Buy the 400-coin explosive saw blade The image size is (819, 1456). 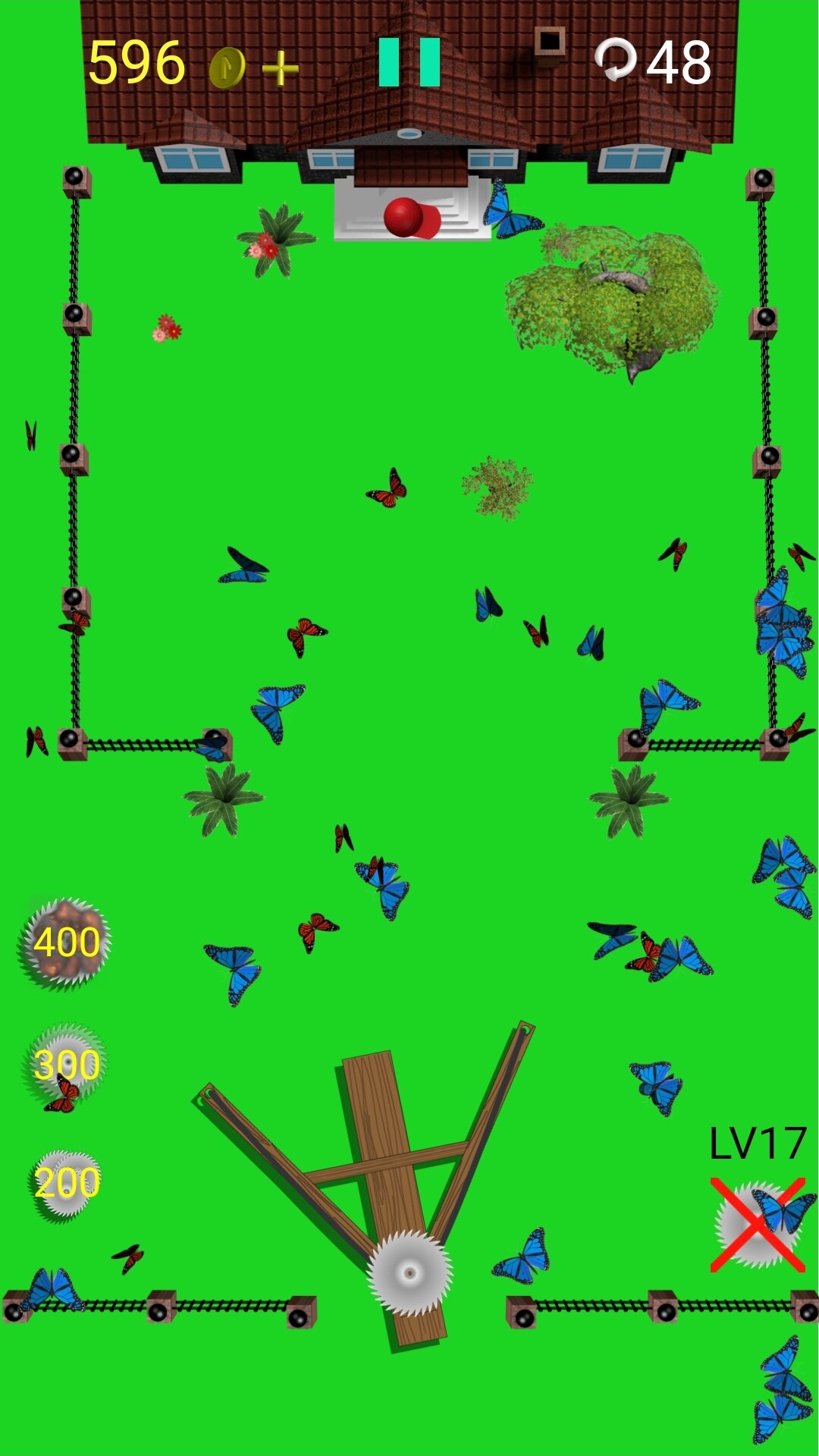65,943
